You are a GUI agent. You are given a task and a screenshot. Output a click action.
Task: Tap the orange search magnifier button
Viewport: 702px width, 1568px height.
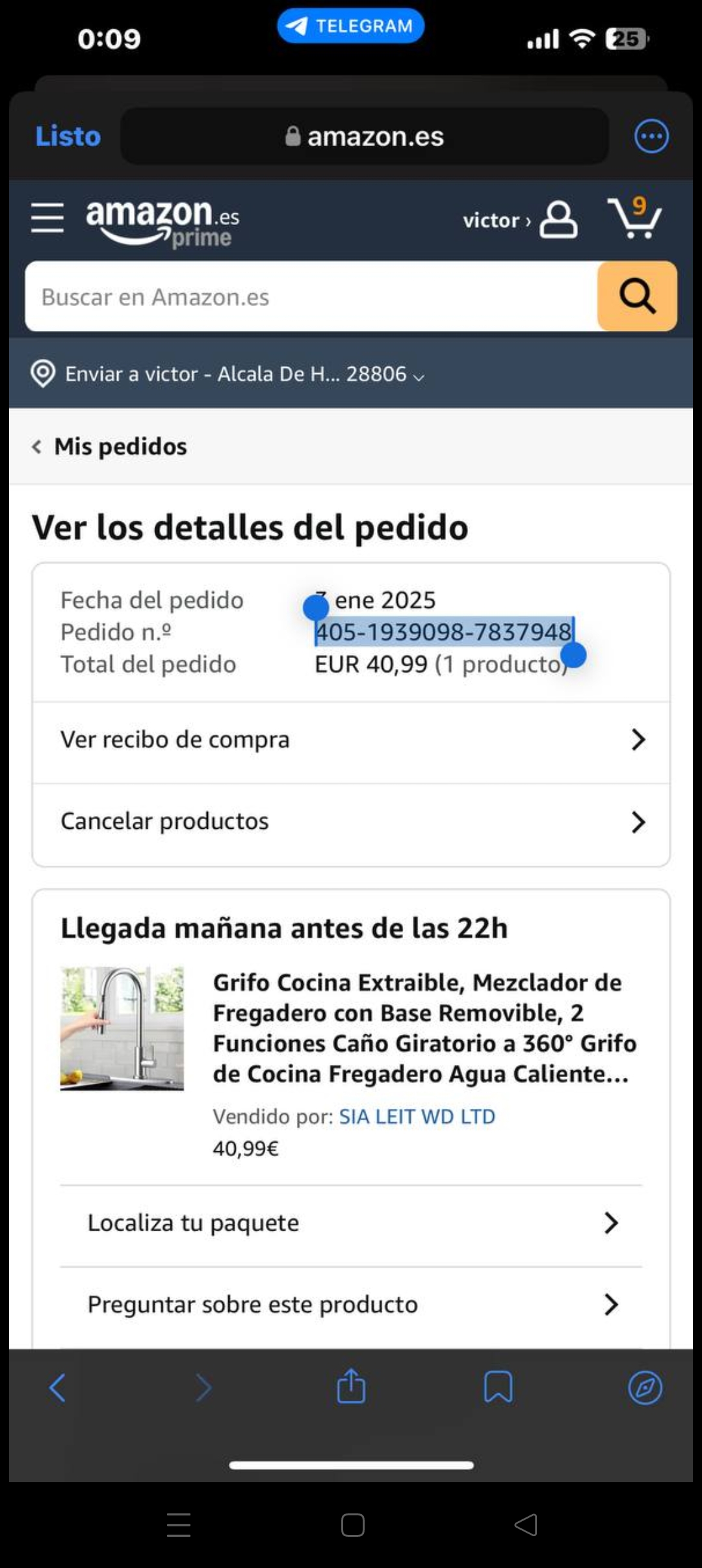(636, 297)
